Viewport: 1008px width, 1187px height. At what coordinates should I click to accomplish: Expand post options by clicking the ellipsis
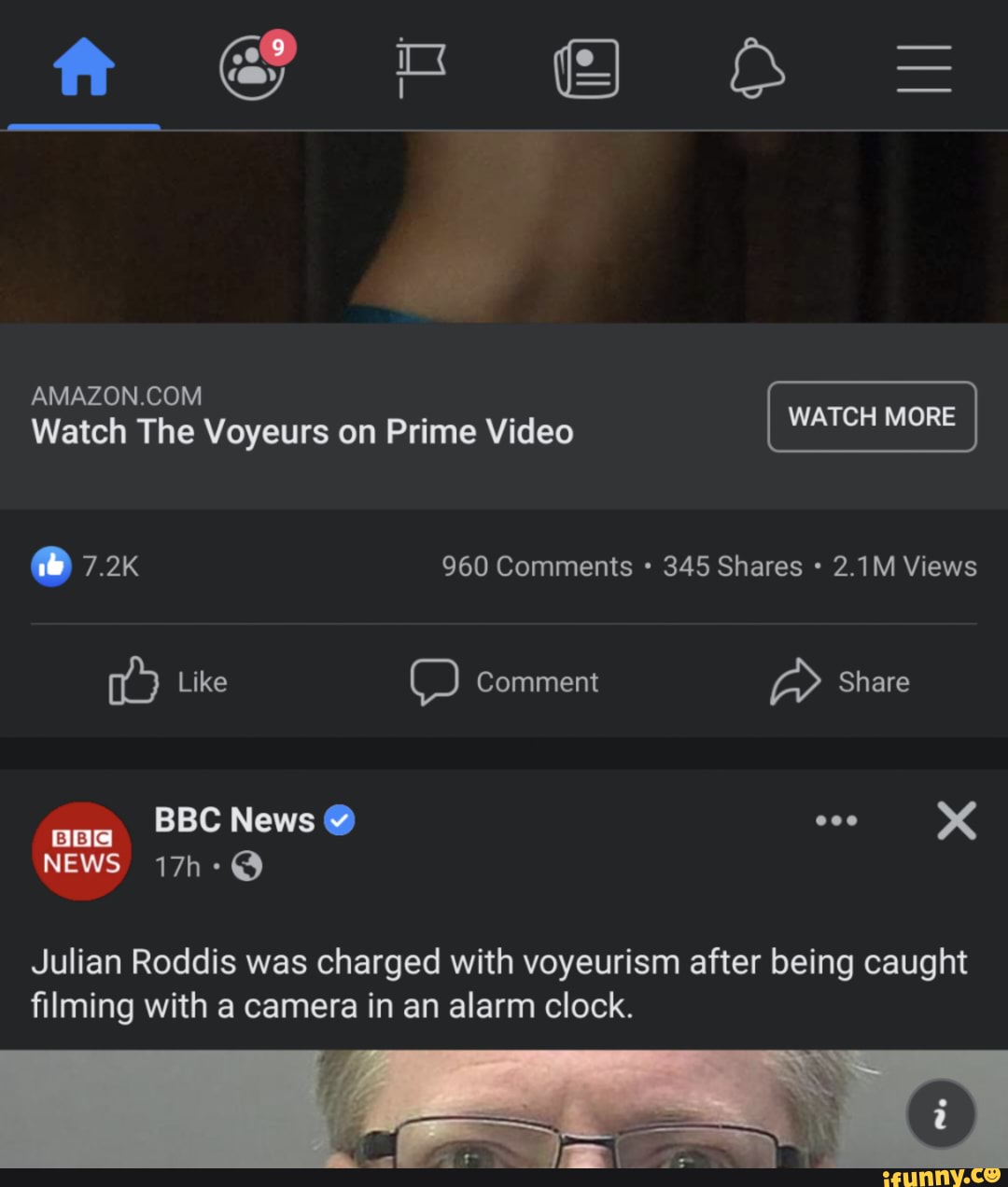point(835,820)
